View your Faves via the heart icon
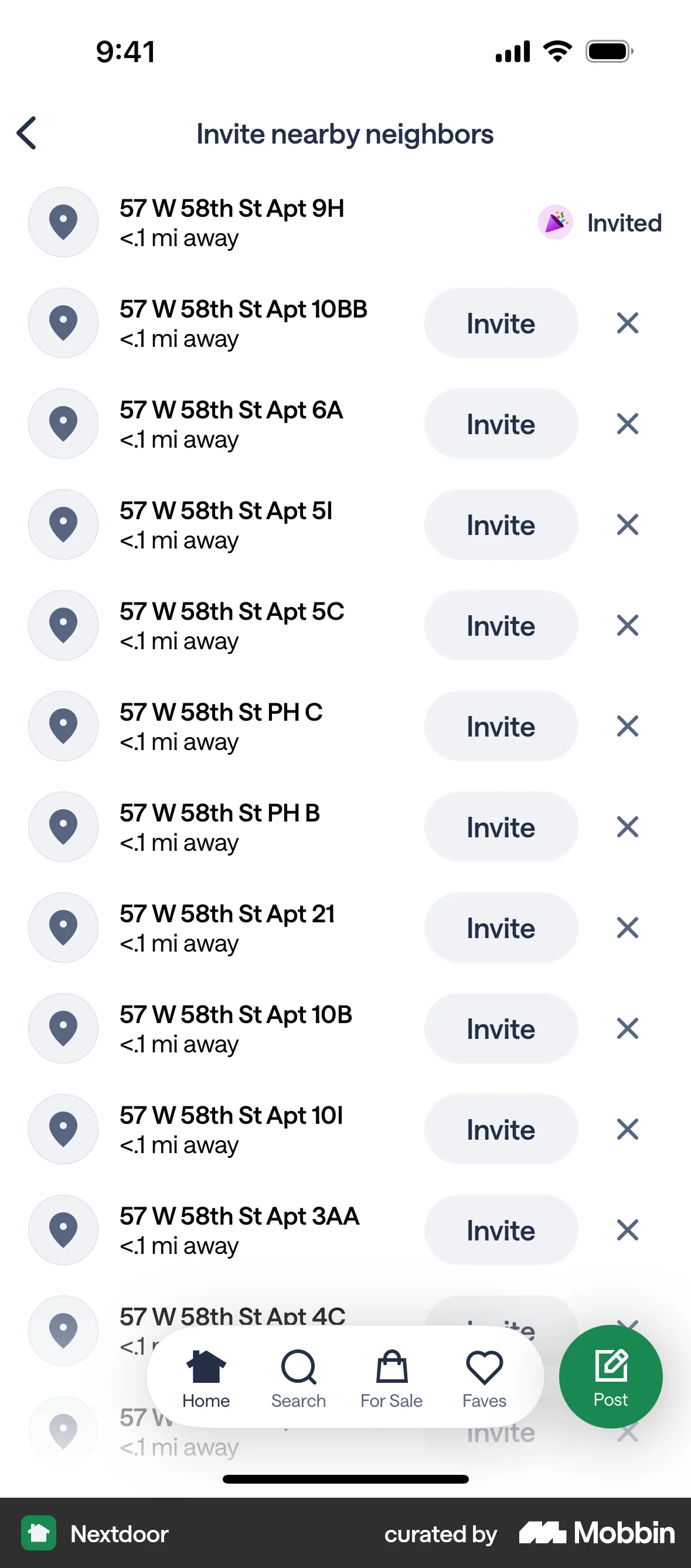The width and height of the screenshot is (691, 1568). (484, 1377)
